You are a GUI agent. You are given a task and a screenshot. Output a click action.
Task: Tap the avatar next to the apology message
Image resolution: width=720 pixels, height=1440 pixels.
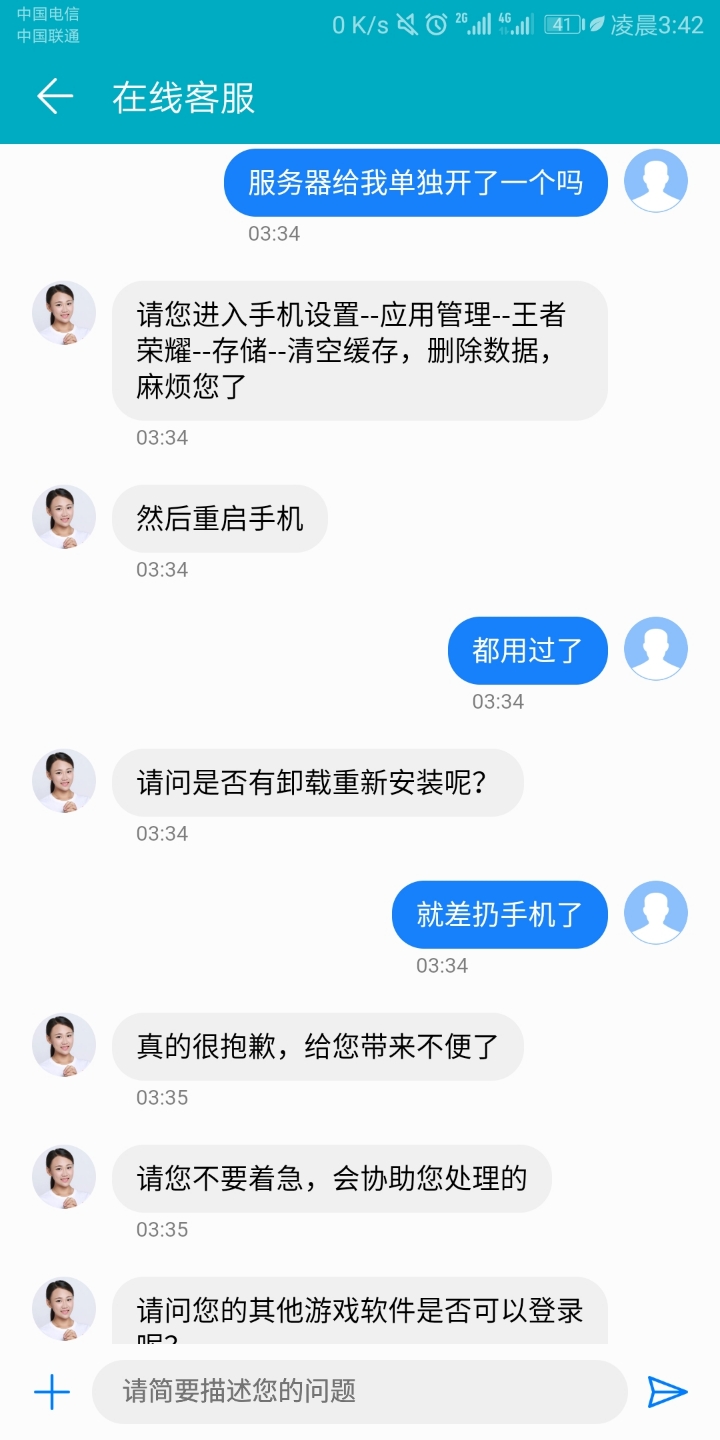click(63, 1045)
